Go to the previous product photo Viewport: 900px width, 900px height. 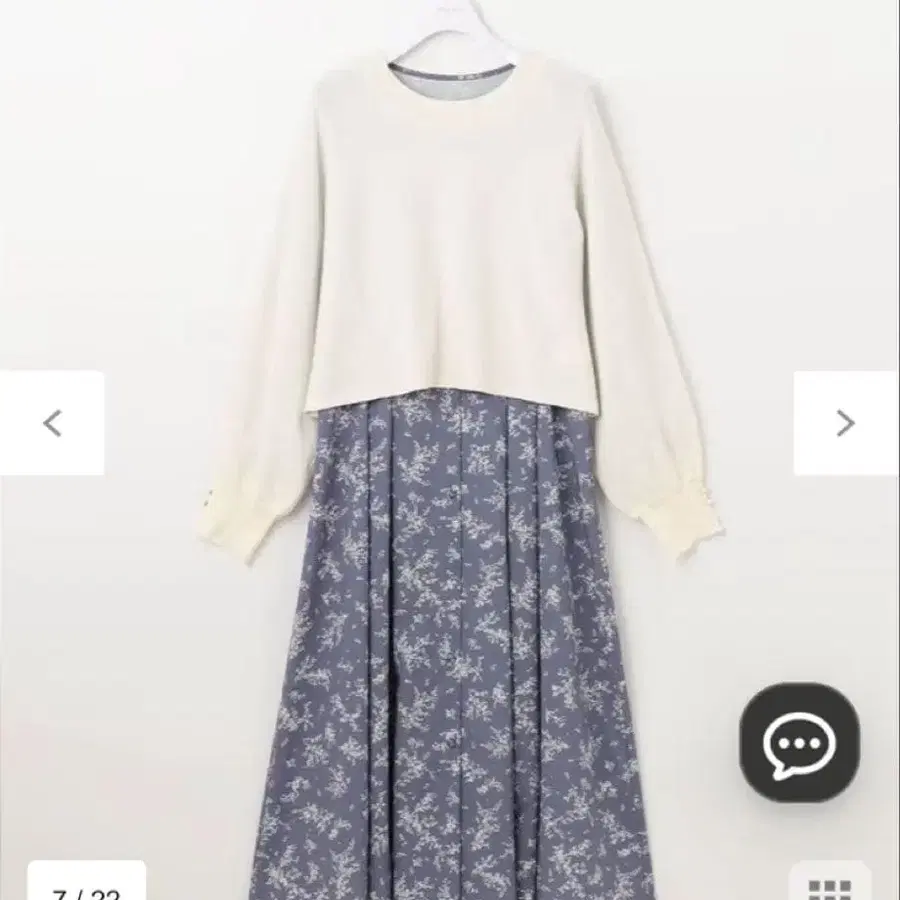point(52,423)
